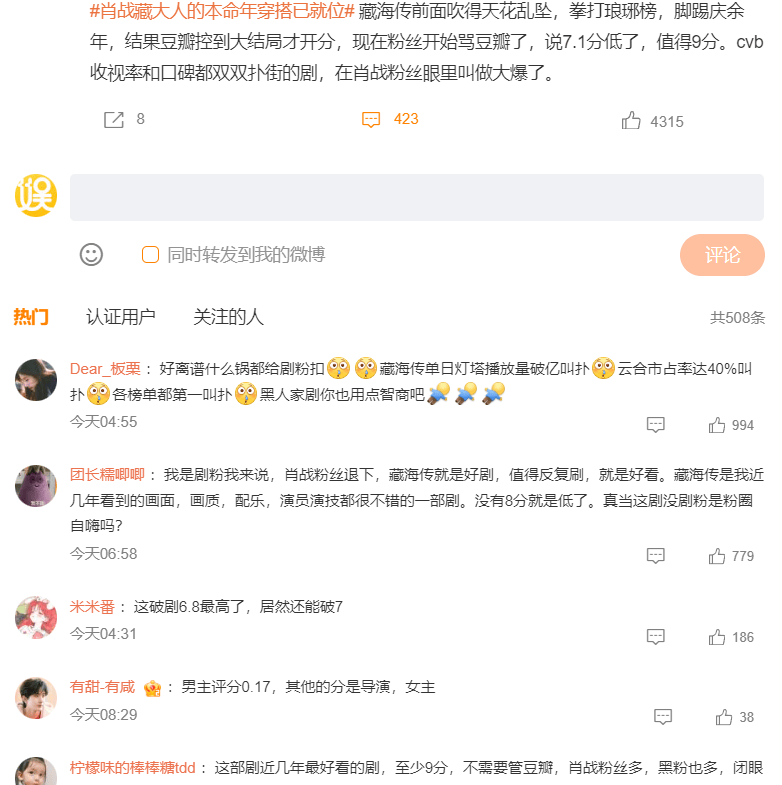Screen dimensions: 782x785
Task: Open Dear_板栗's profile name
Action: (x=105, y=369)
